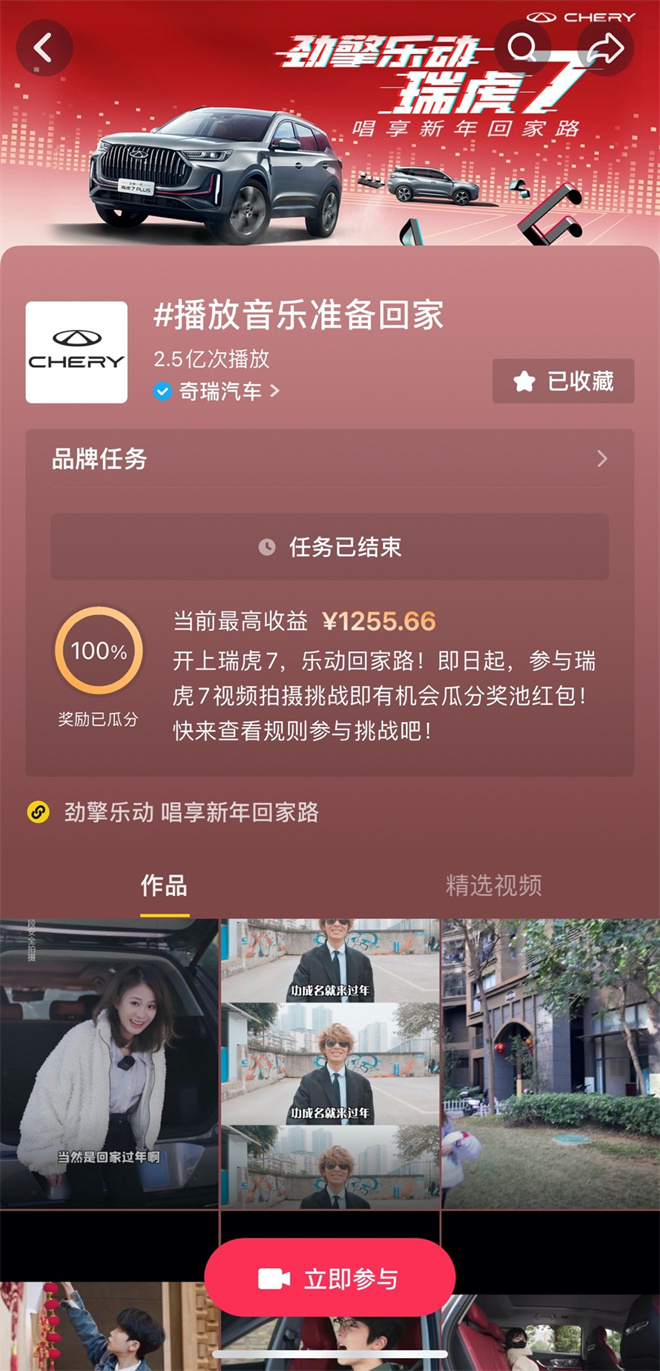660x1371 pixels.
Task: Go back with the top-left arrow
Action: click(x=44, y=48)
